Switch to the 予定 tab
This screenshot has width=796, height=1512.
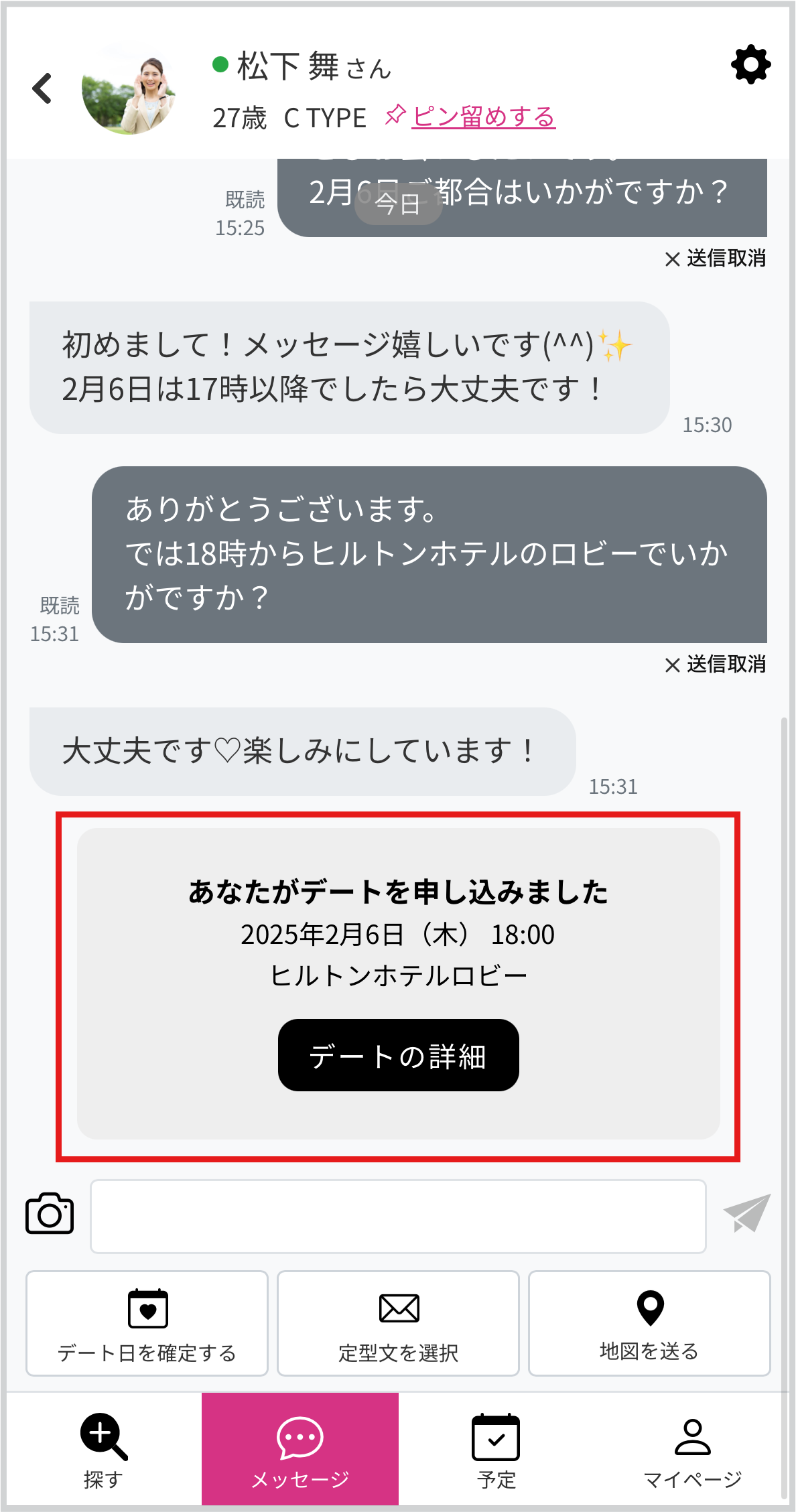[496, 1449]
